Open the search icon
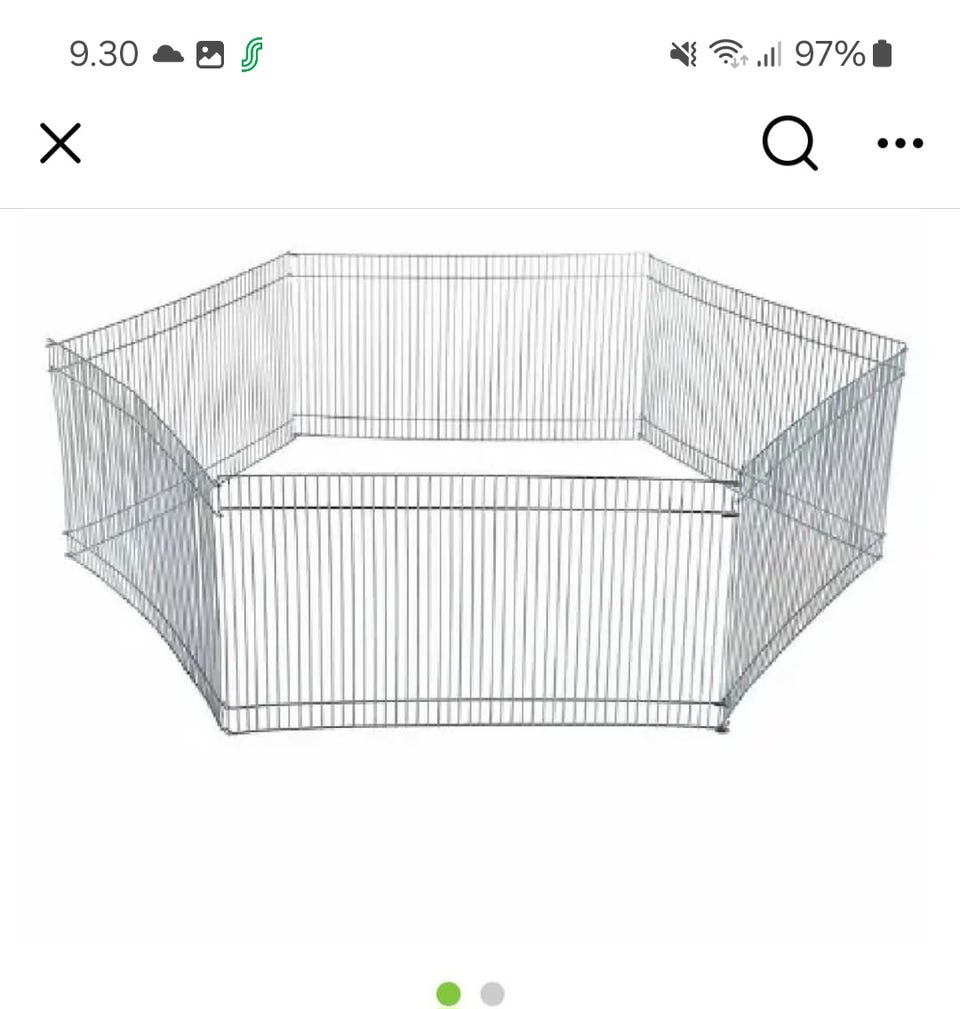This screenshot has height=1009, width=960. (789, 144)
